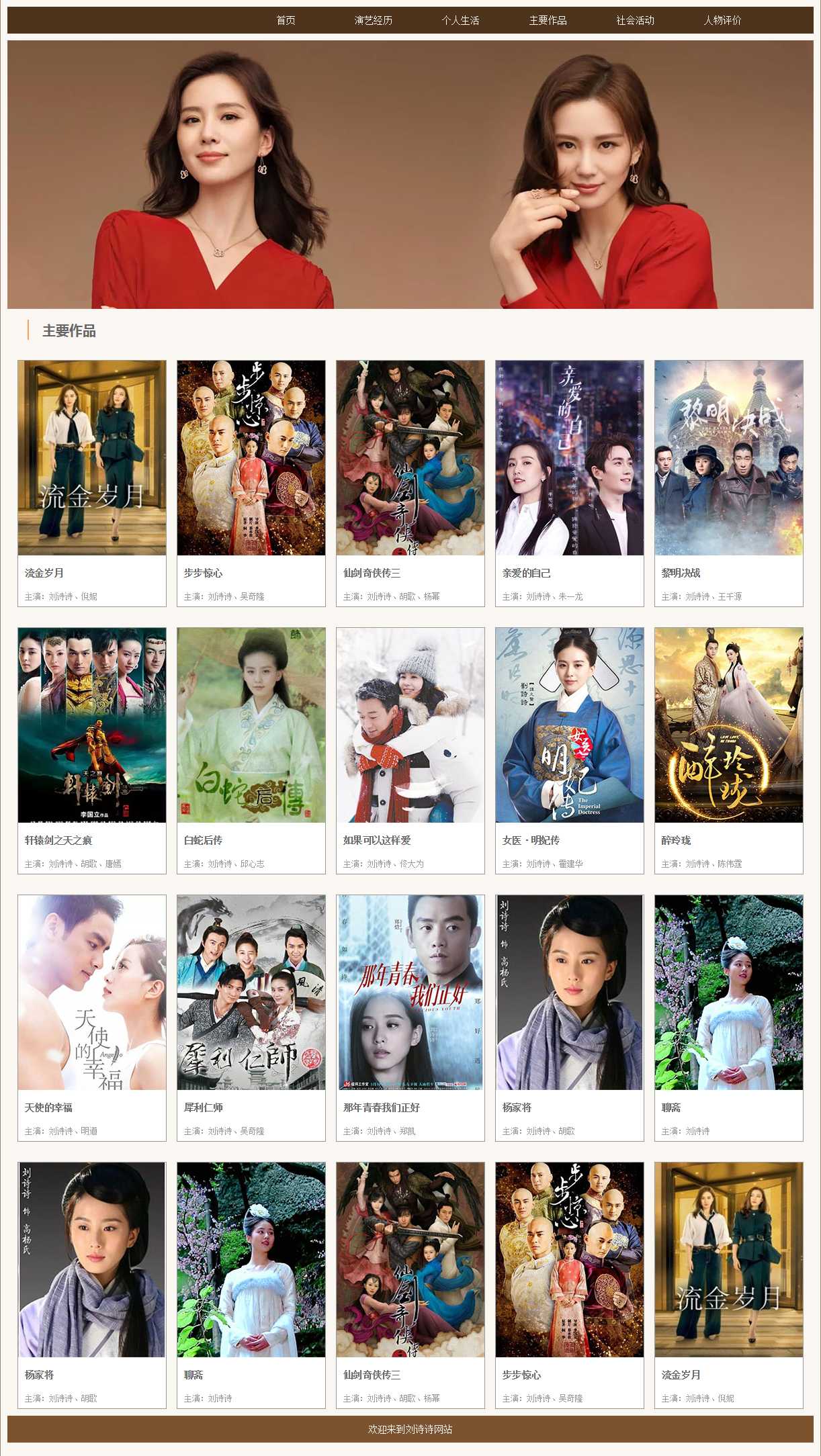821x1456 pixels.
Task: Open the 人物评价 nav item
Action: [723, 20]
